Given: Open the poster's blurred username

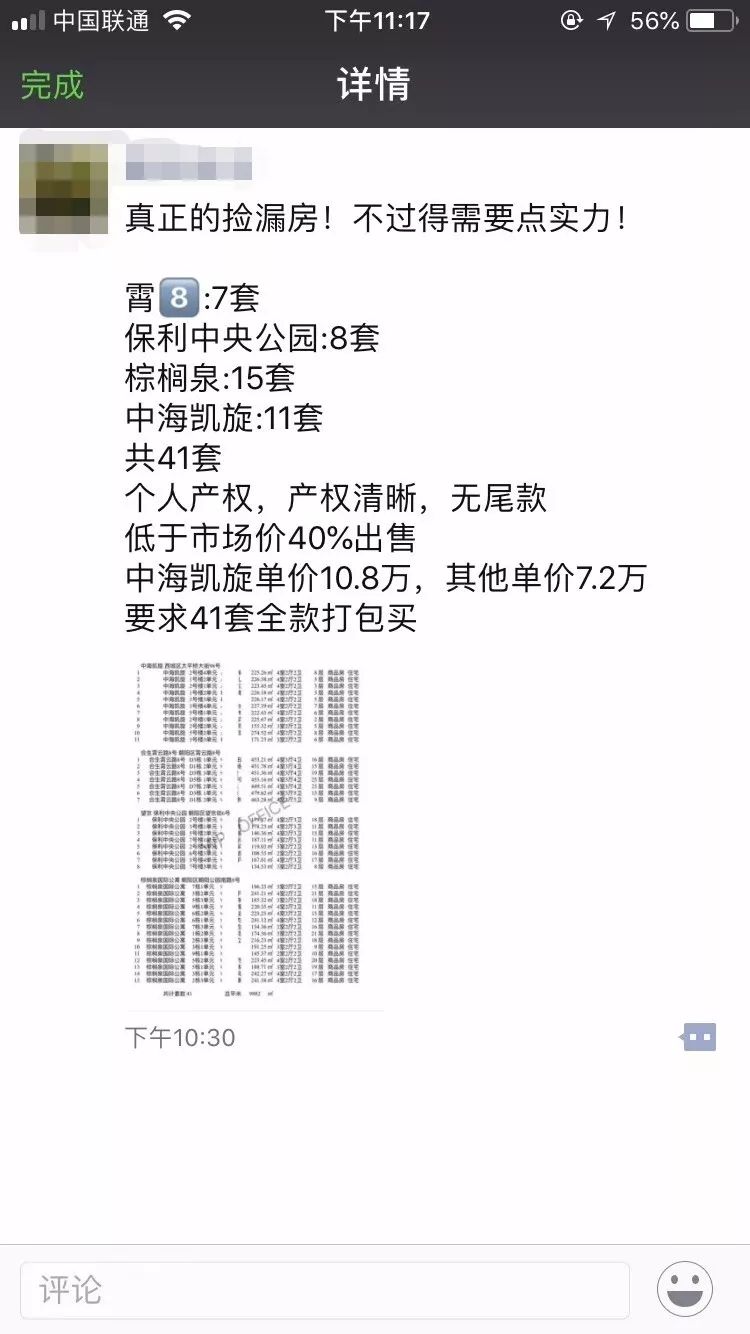Looking at the screenshot, I should 188,162.
